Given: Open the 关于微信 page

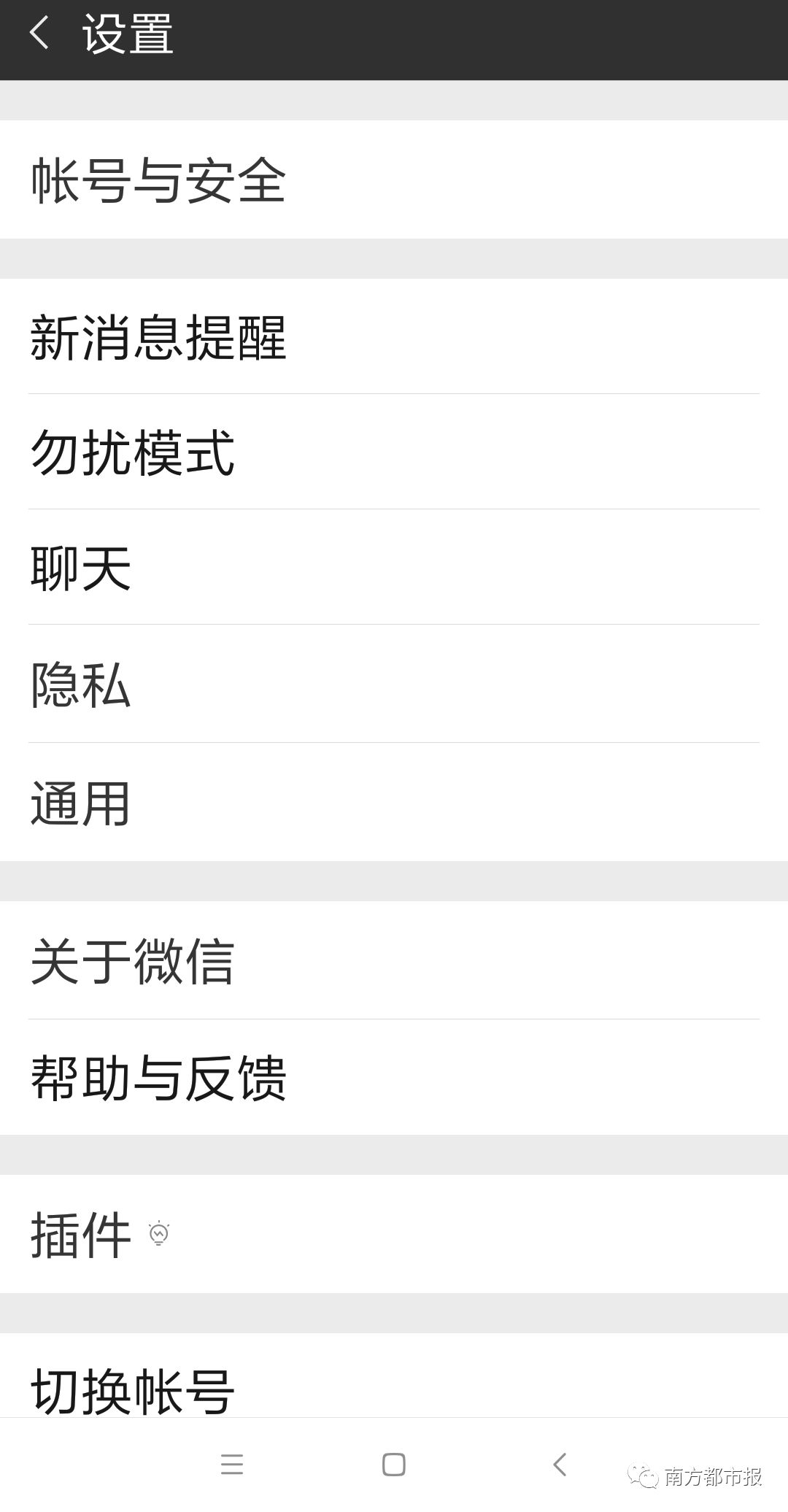Looking at the screenshot, I should point(394,960).
